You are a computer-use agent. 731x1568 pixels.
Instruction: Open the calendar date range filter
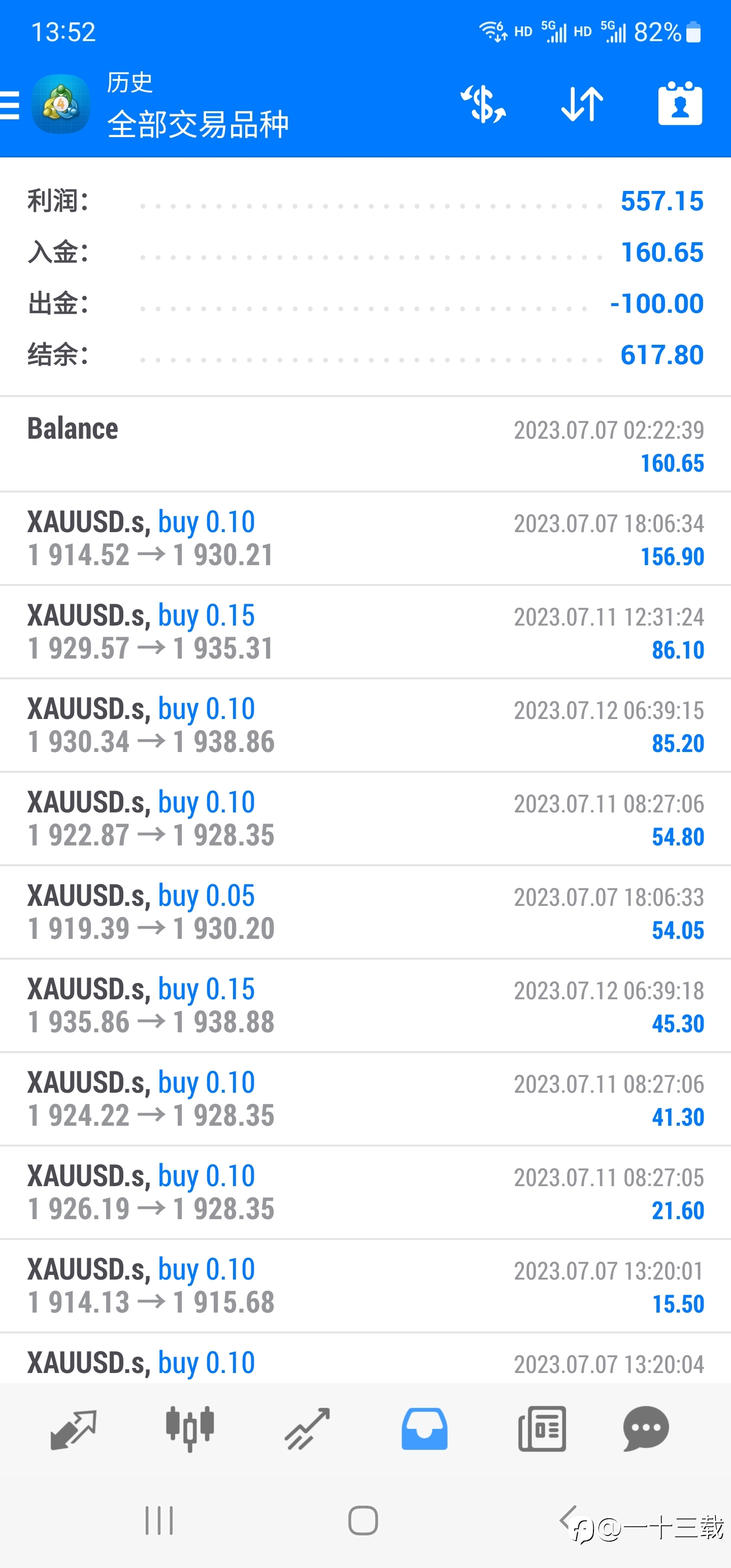click(x=680, y=104)
